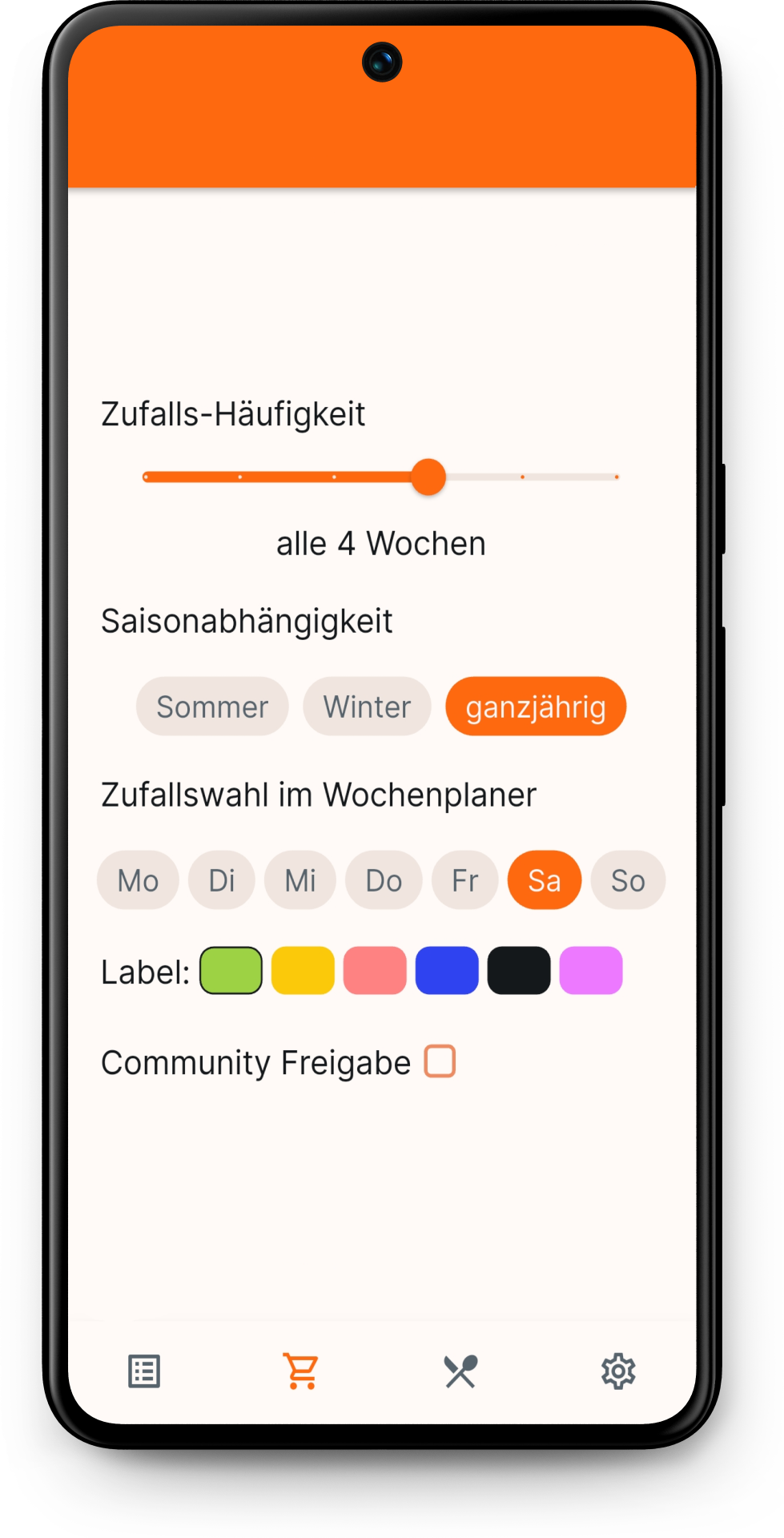The height and width of the screenshot is (1538, 784).
Task: Toggle Friday (Fr) weekday chip
Action: 464,880
